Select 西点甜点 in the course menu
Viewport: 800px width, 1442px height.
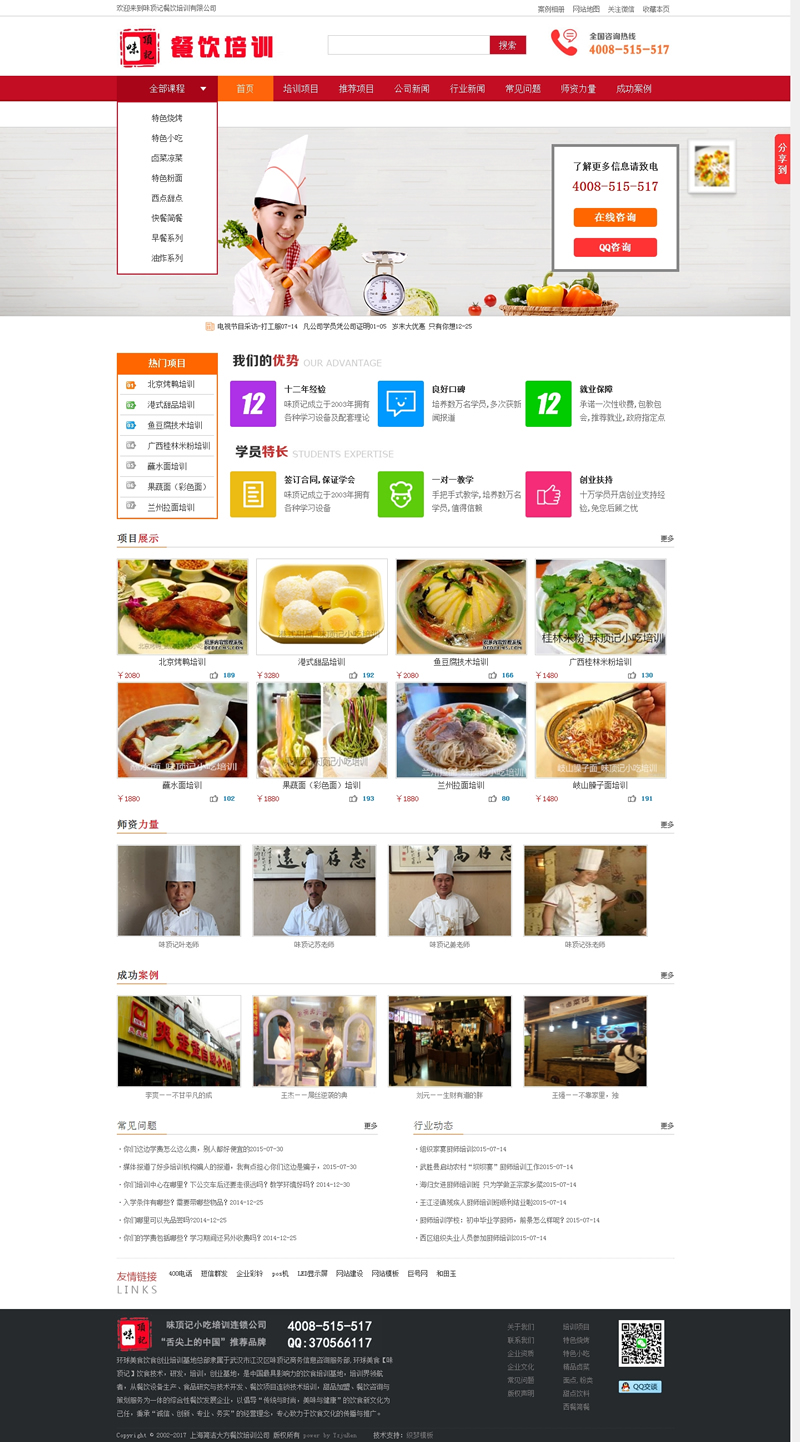pyautogui.click(x=167, y=198)
